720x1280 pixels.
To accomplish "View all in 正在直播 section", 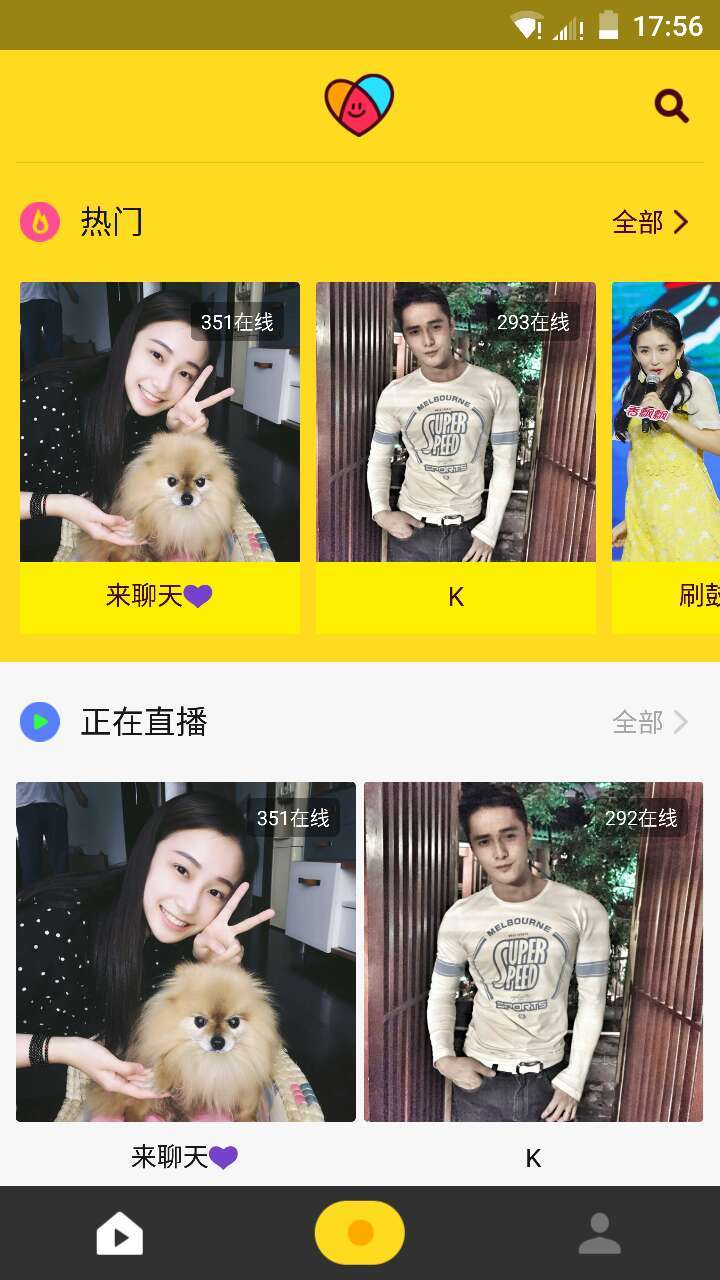I will [651, 722].
